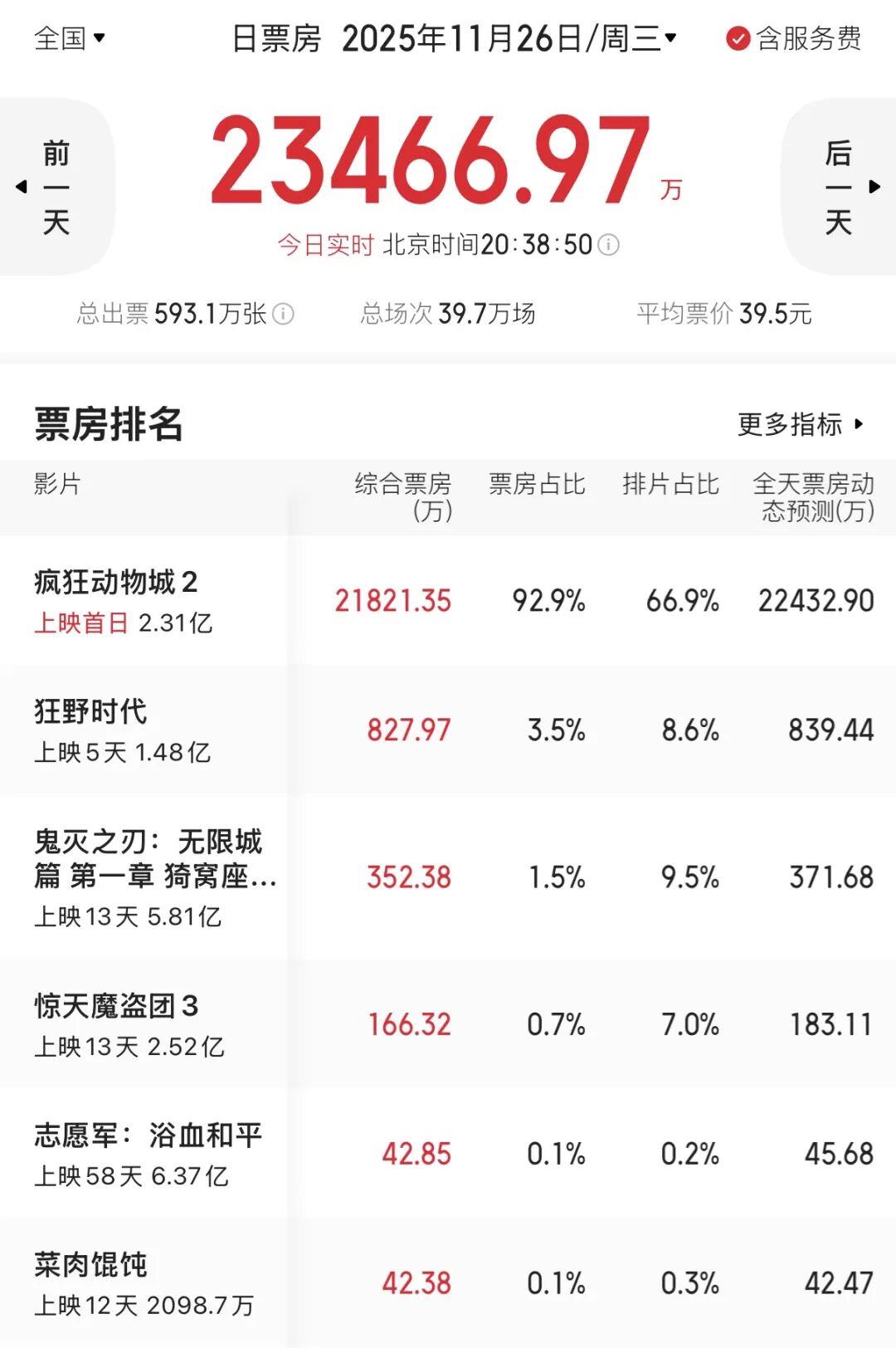This screenshot has width=896, height=1348.
Task: Open the 鬼灭之刃:无限城篇 row
Action: [149, 858]
